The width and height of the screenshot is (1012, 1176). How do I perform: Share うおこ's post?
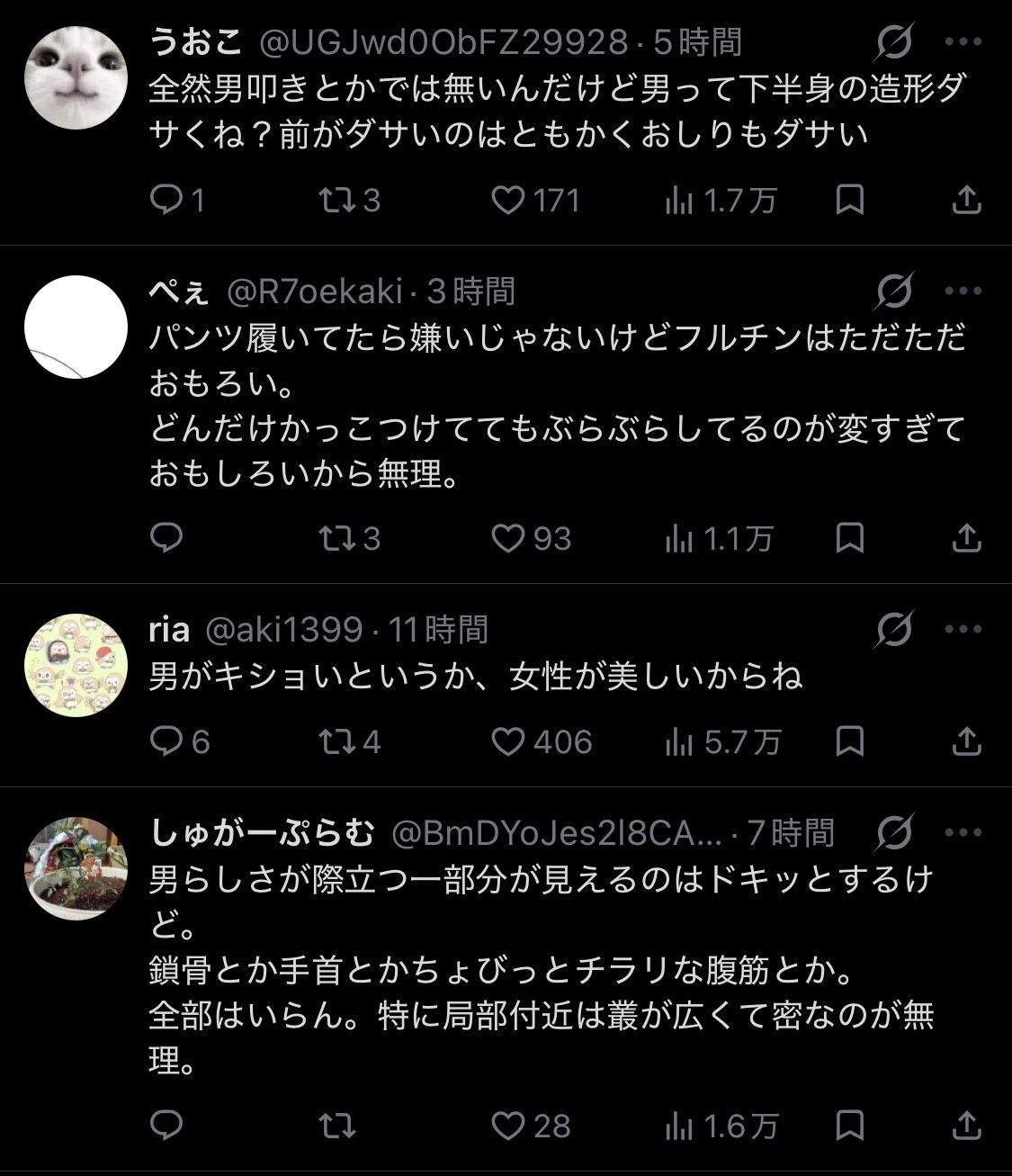point(965,199)
